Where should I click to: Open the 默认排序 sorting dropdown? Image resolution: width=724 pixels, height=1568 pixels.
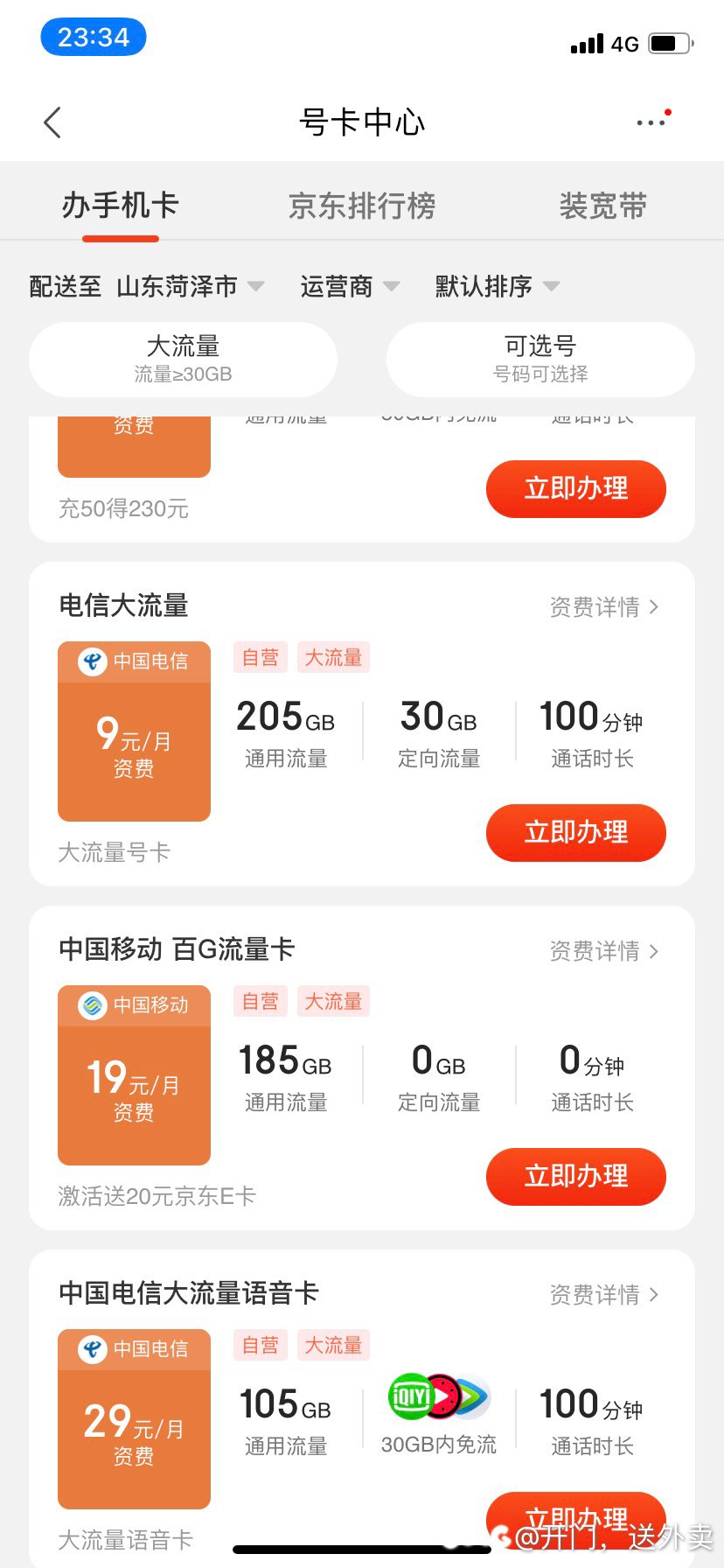click(x=497, y=286)
